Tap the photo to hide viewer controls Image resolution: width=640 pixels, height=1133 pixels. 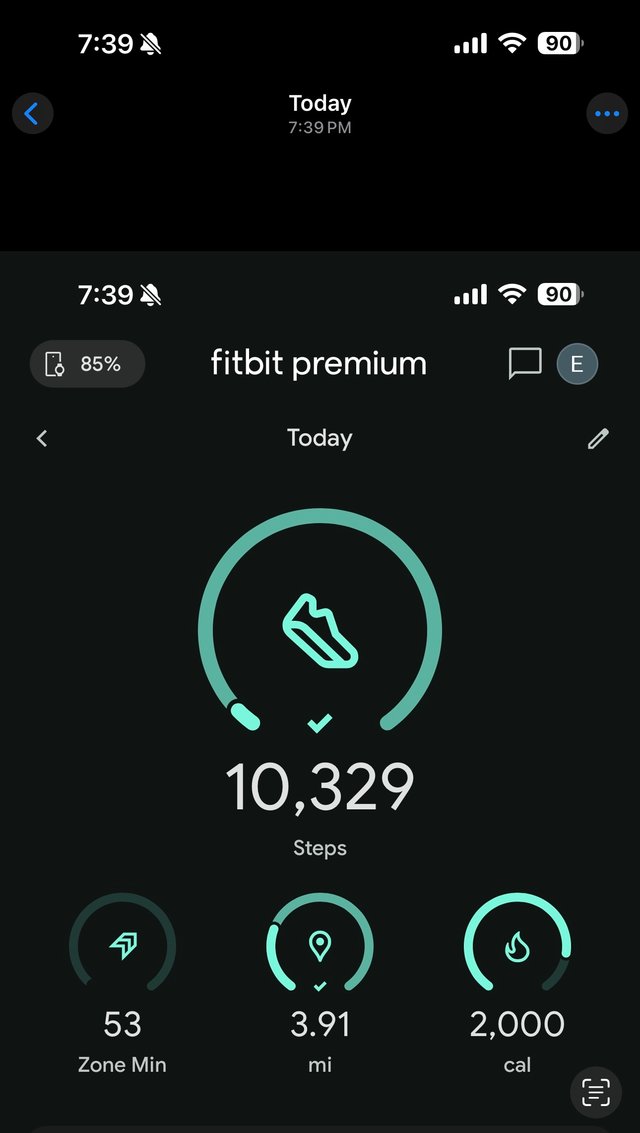pos(320,600)
